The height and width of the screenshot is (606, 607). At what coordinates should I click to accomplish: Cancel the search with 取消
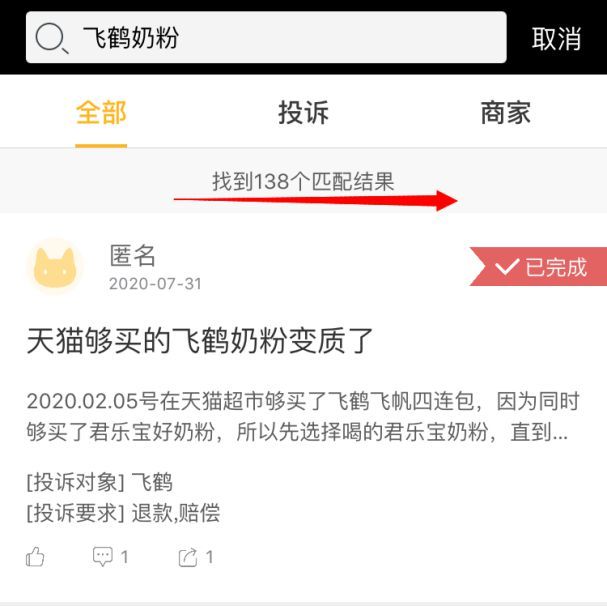[x=556, y=39]
